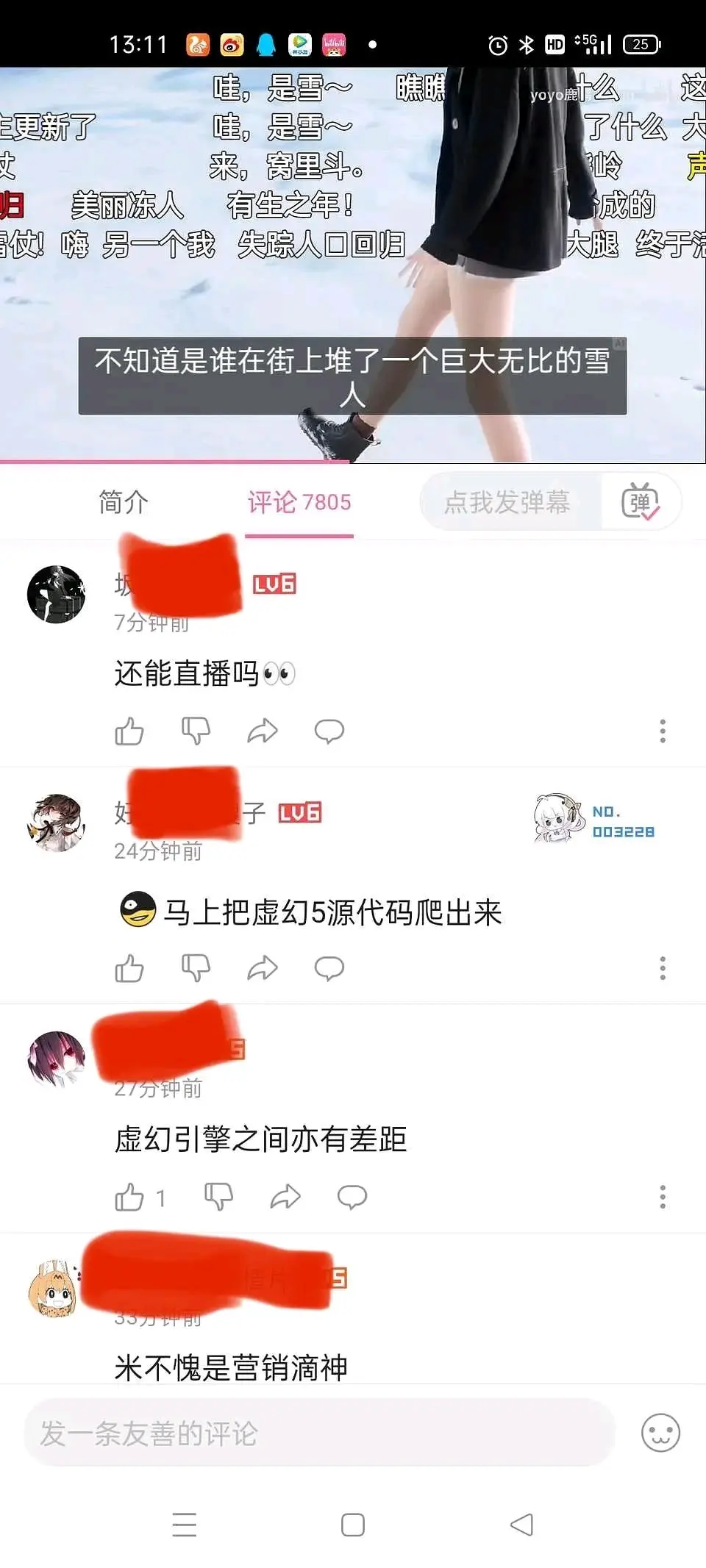Like the comment 马上把虚幻5源代码爬出来
The image size is (706, 1568).
[129, 969]
